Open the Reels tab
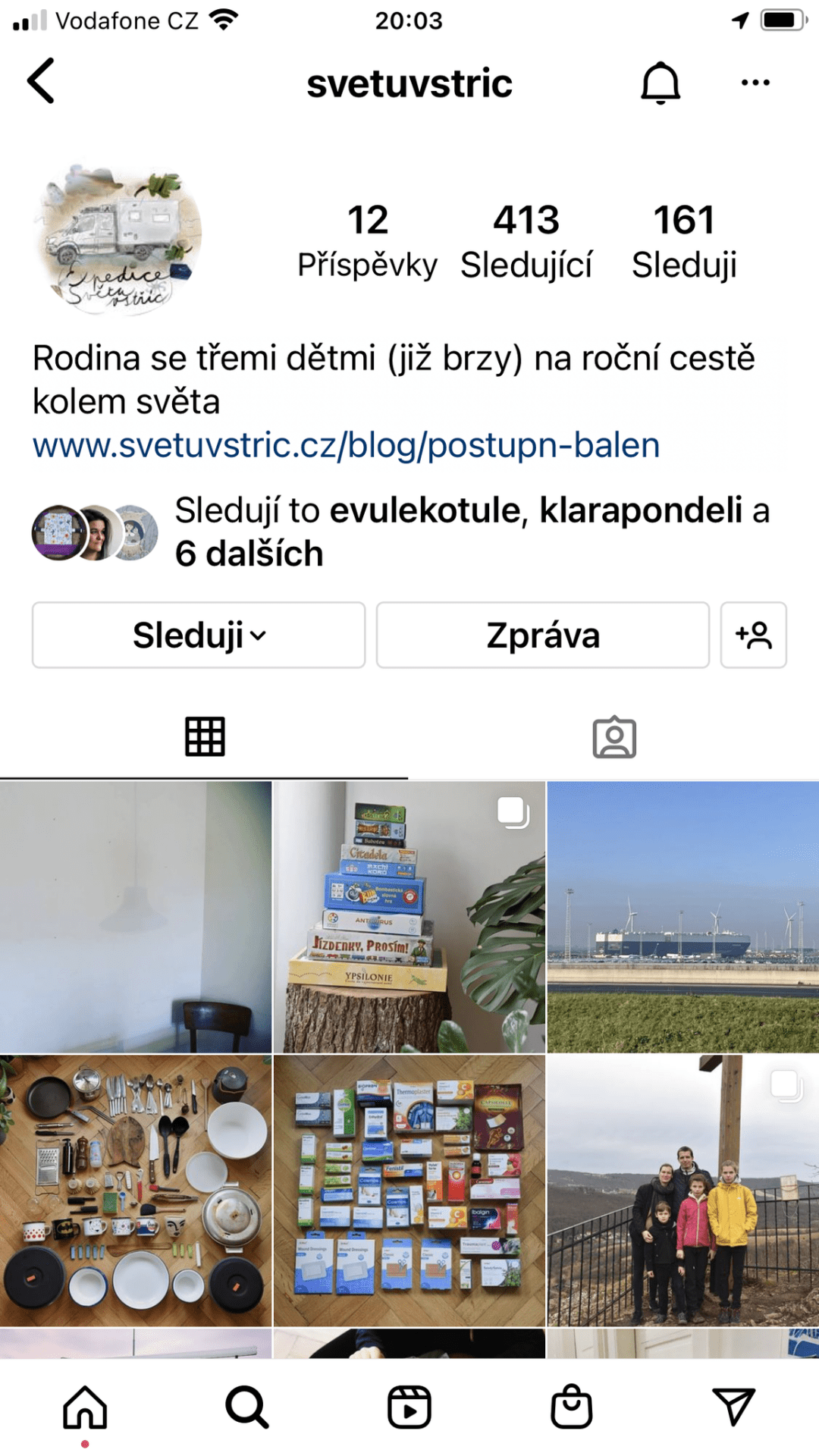Image resolution: width=819 pixels, height=1456 pixels. [409, 1407]
